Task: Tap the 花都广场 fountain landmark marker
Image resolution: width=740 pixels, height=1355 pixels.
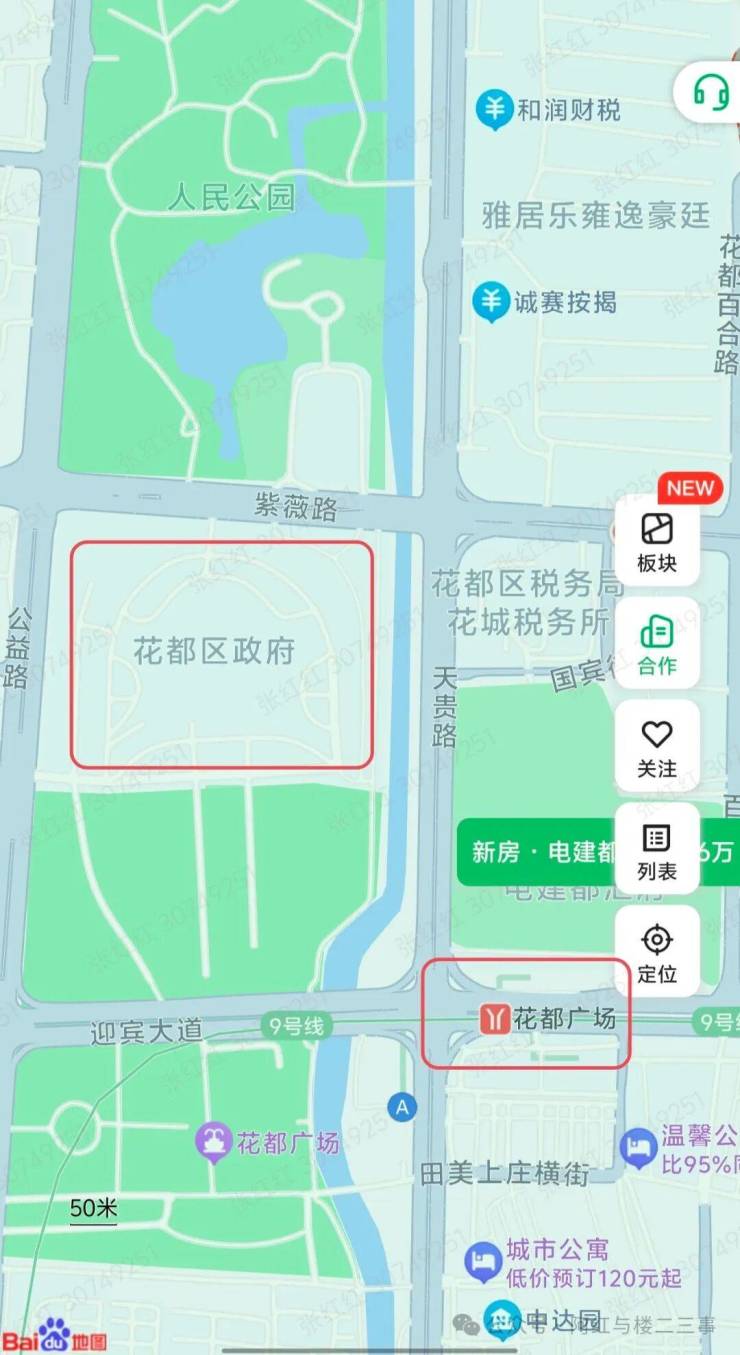Action: (x=214, y=1142)
